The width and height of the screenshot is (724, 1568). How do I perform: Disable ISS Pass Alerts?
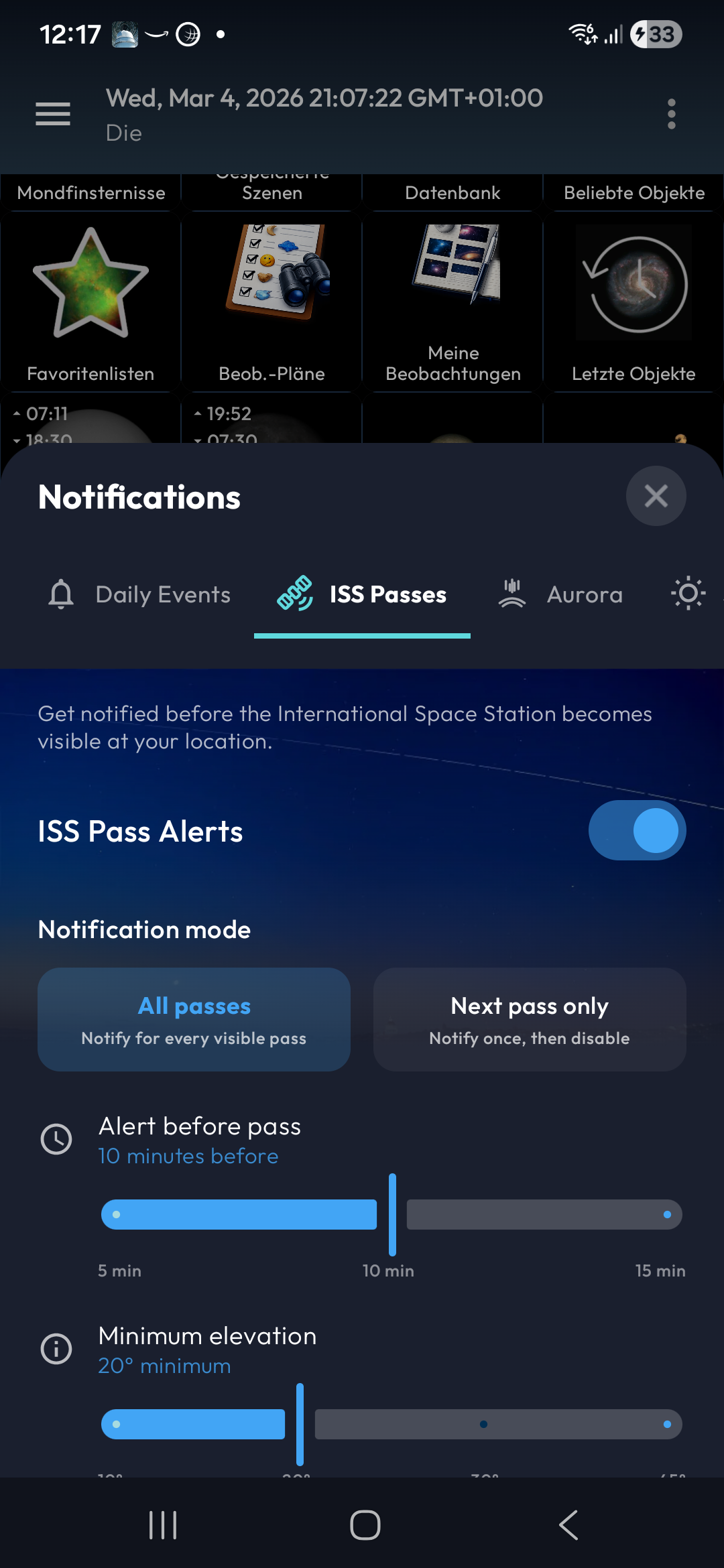636,830
